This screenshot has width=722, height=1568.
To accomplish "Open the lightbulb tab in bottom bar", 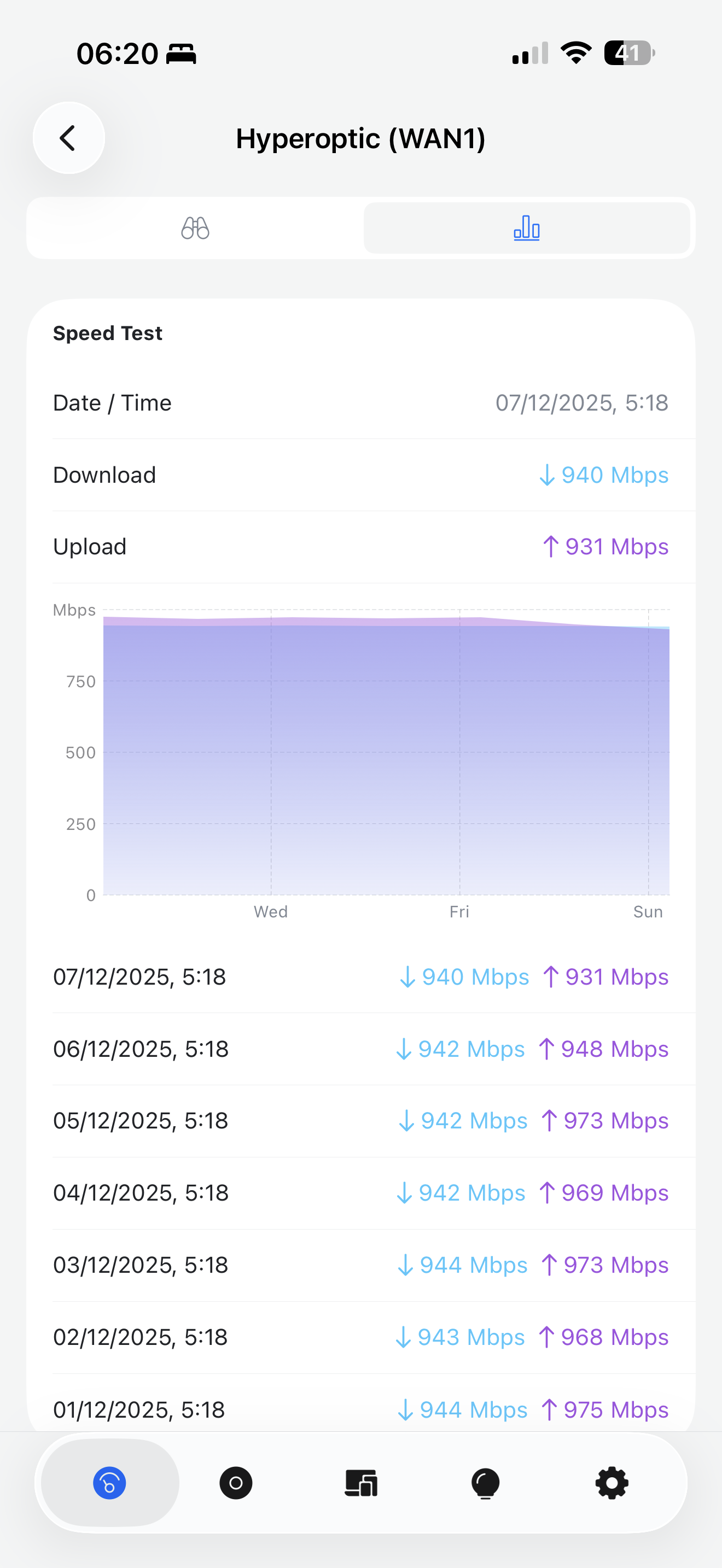I will [x=485, y=1483].
